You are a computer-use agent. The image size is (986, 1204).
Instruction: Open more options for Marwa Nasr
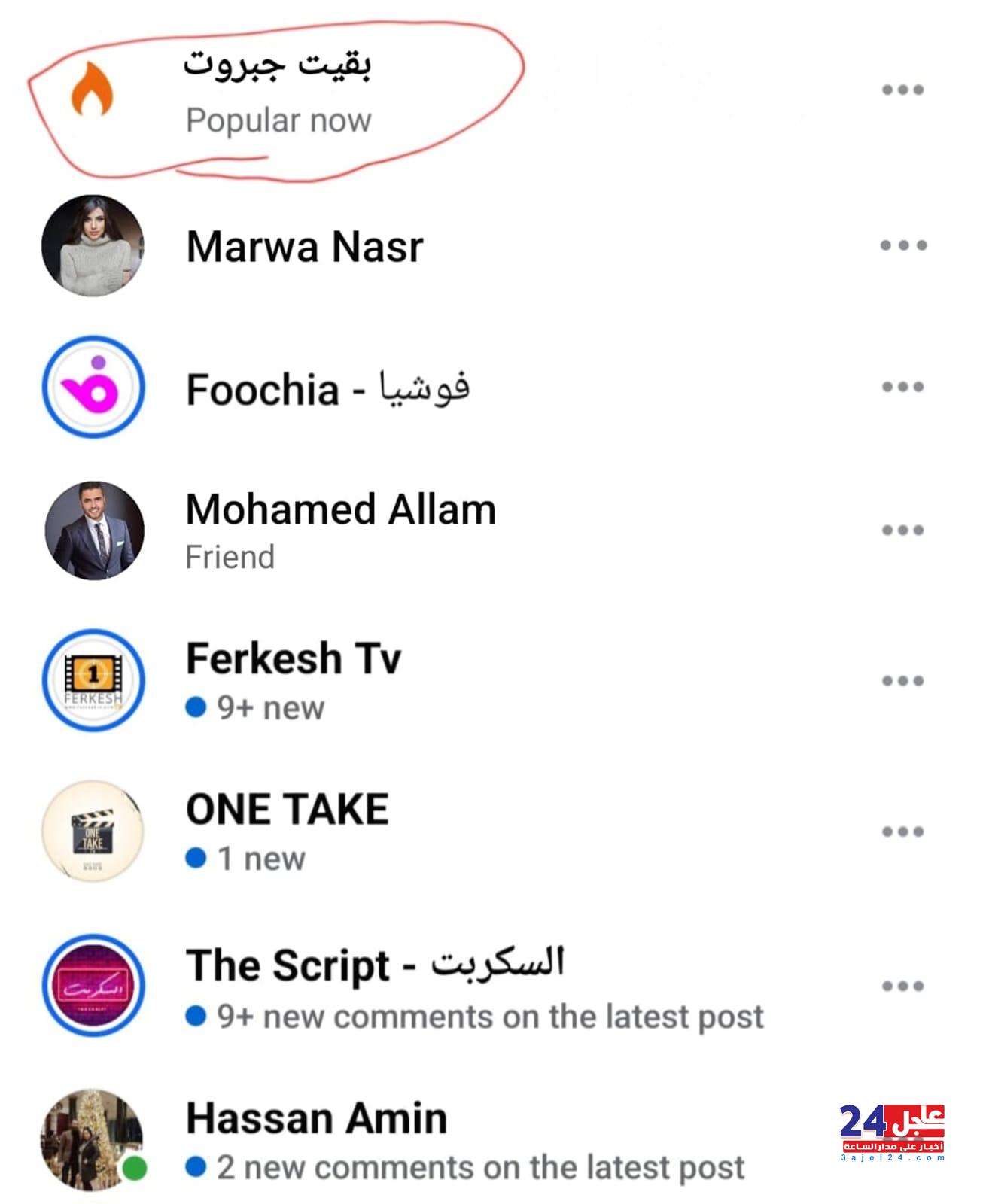click(x=902, y=245)
